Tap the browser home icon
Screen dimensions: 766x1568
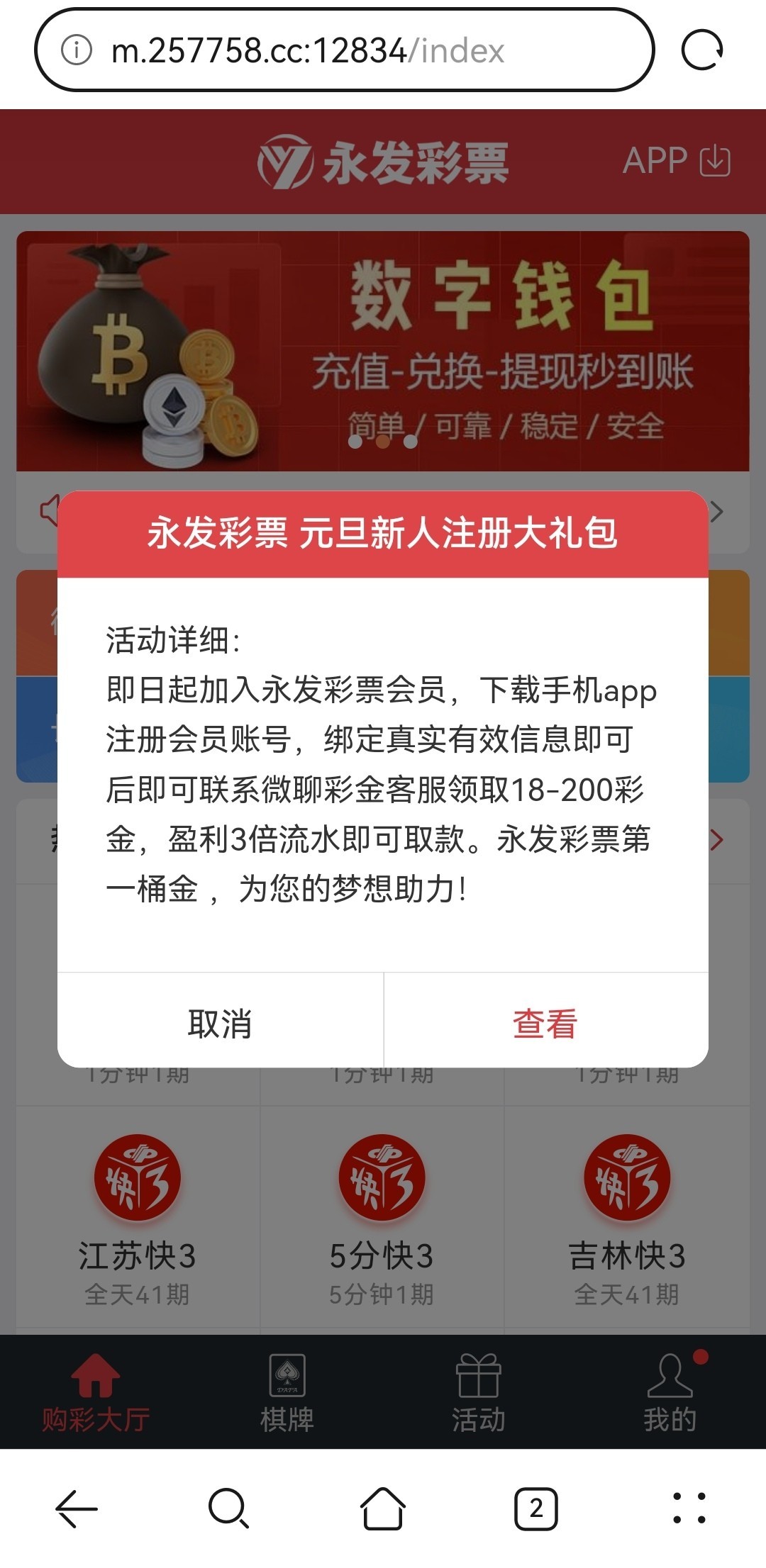coord(383,1510)
